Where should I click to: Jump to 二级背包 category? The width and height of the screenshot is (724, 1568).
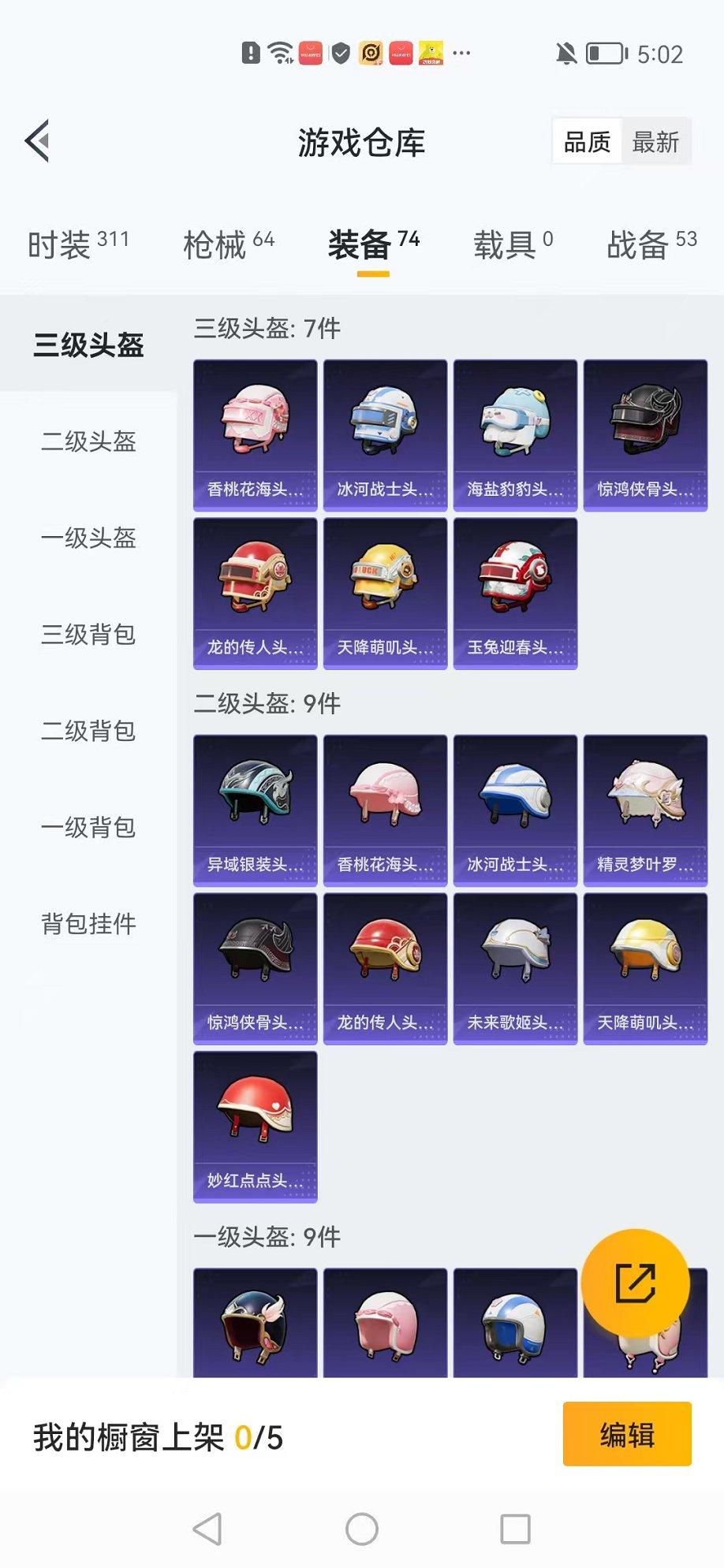click(x=88, y=732)
